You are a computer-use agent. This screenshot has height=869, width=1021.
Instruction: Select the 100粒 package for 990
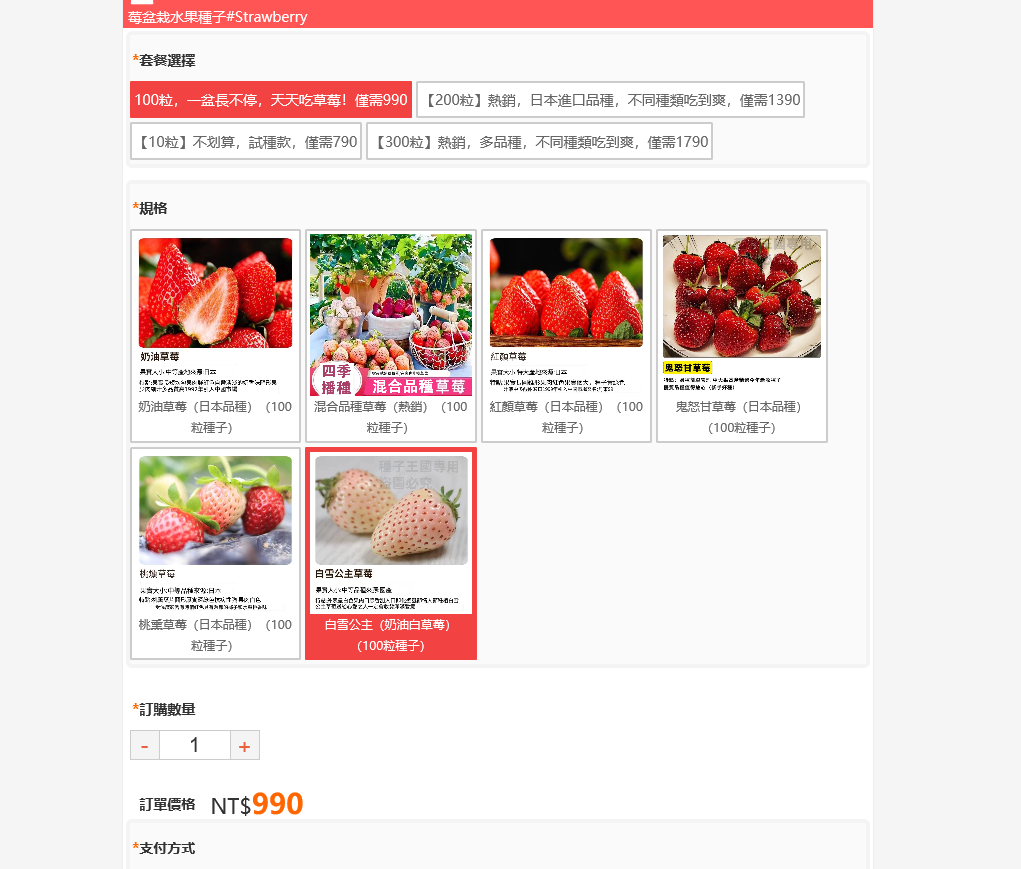[x=271, y=100]
